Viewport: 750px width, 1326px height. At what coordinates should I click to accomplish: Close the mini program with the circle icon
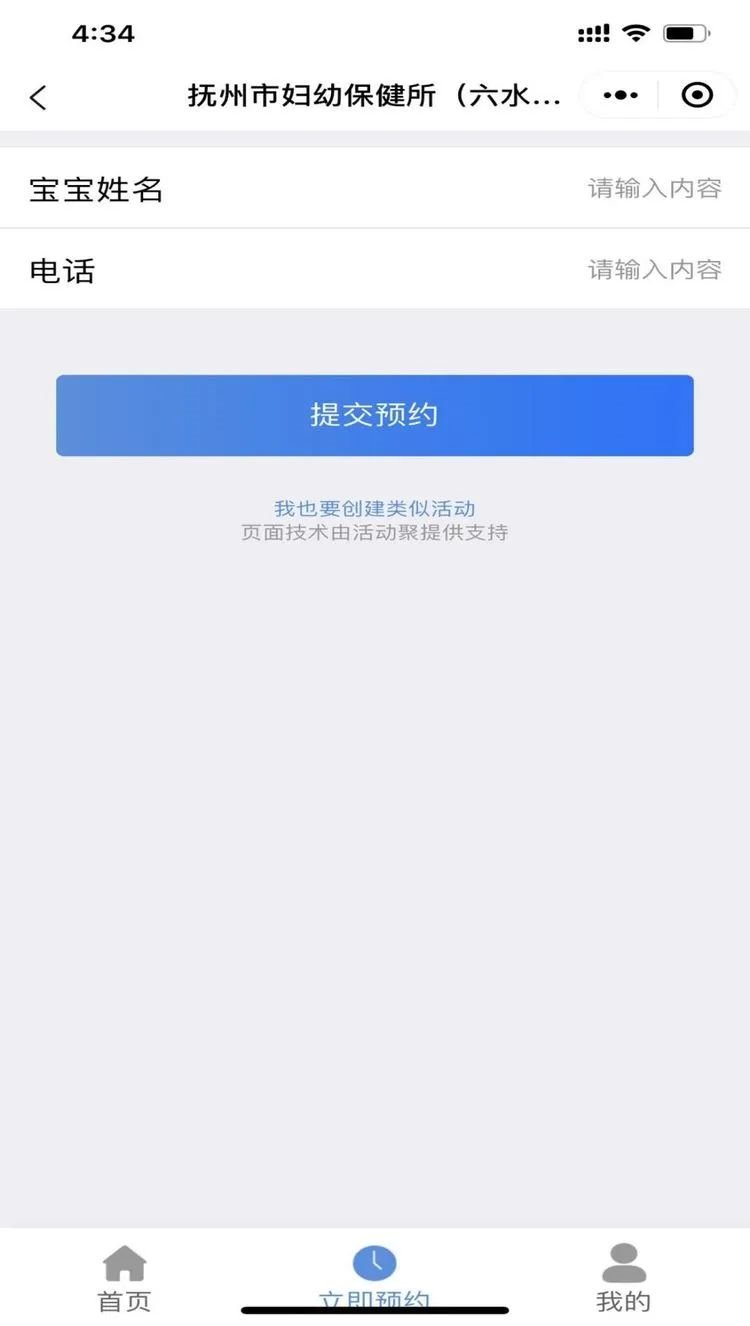click(x=697, y=95)
